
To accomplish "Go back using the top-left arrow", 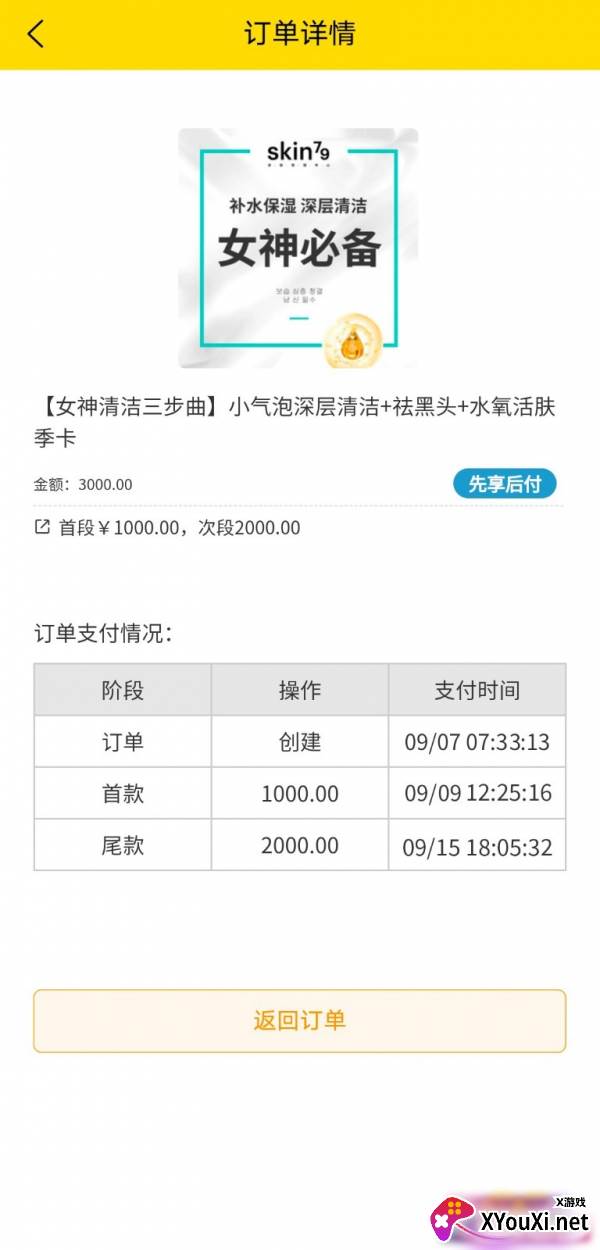I will click(36, 34).
